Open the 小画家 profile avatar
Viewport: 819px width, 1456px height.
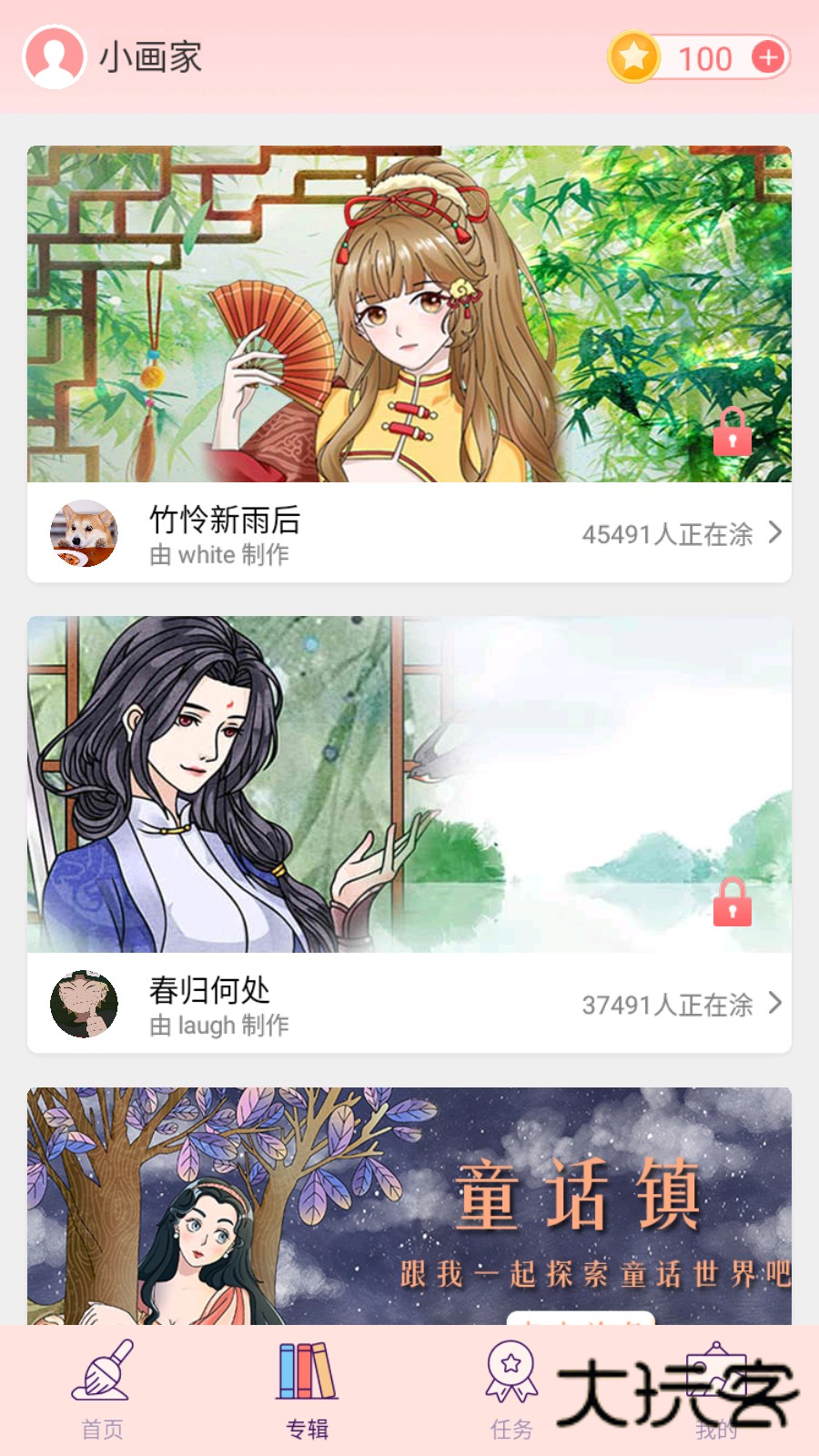click(55, 57)
